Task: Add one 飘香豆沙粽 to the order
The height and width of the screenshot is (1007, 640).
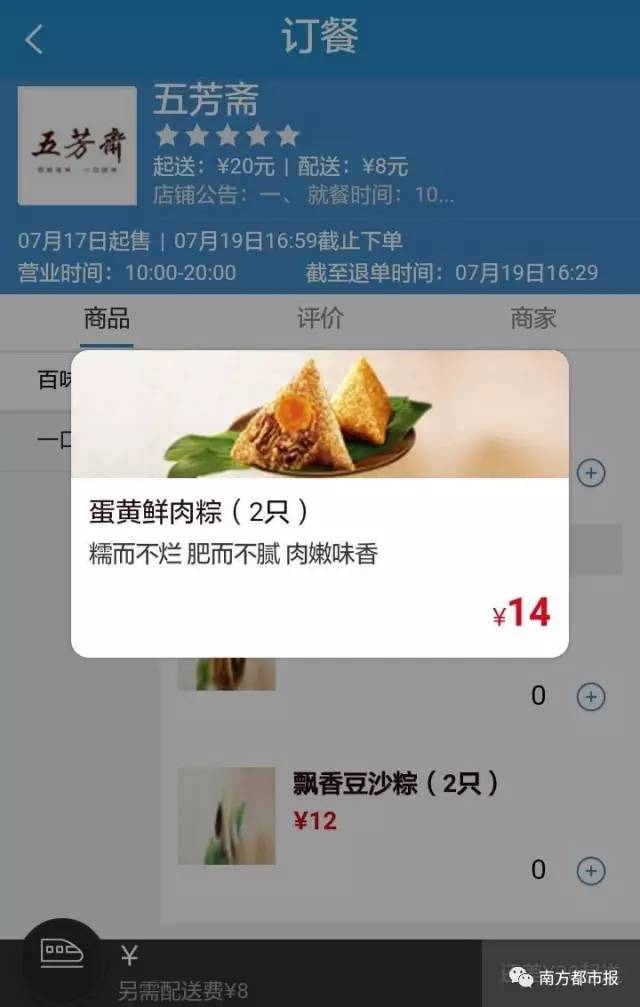Action: pyautogui.click(x=591, y=871)
